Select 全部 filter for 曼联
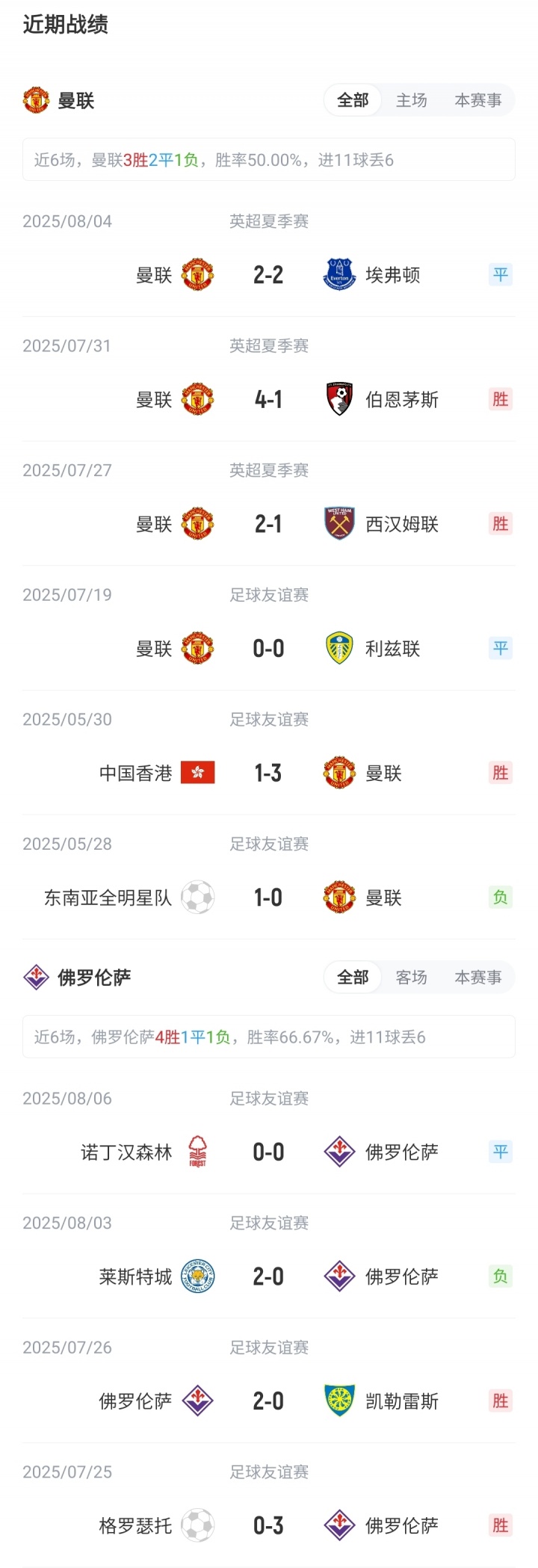Screen dimensions: 538x1568 pos(353,100)
